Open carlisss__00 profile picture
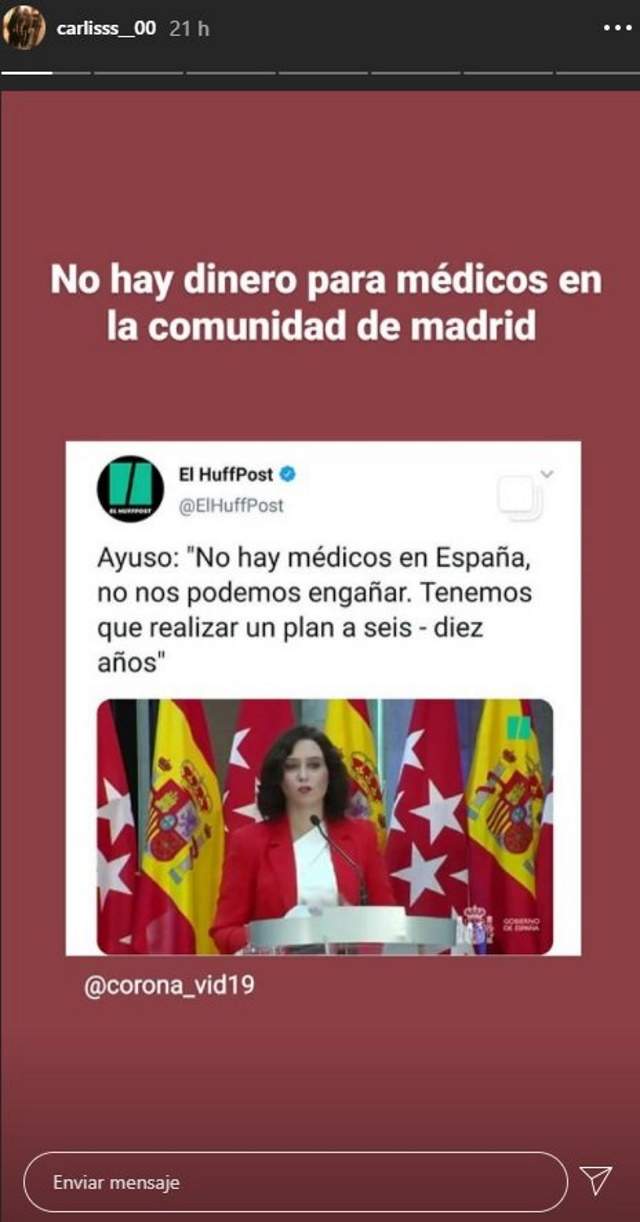Image resolution: width=640 pixels, height=1222 pixels. [x=23, y=27]
